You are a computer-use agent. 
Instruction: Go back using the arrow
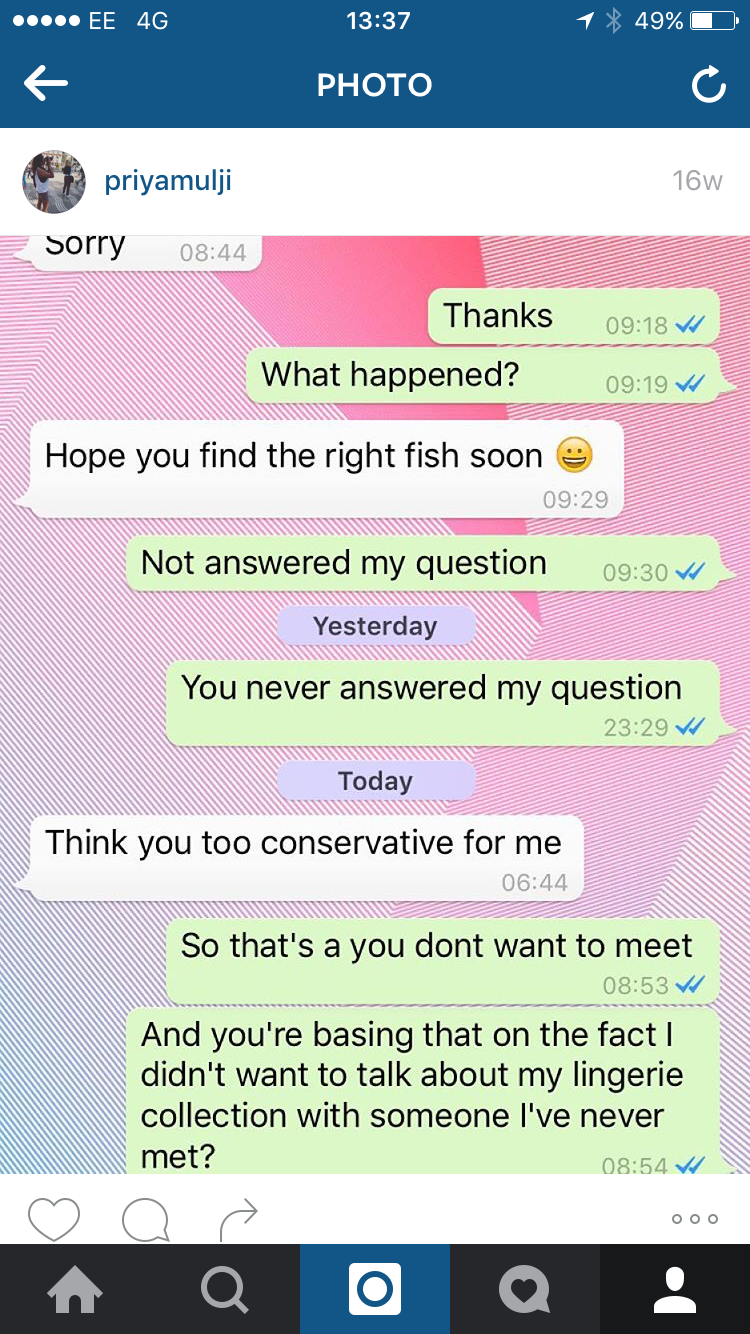pos(46,85)
